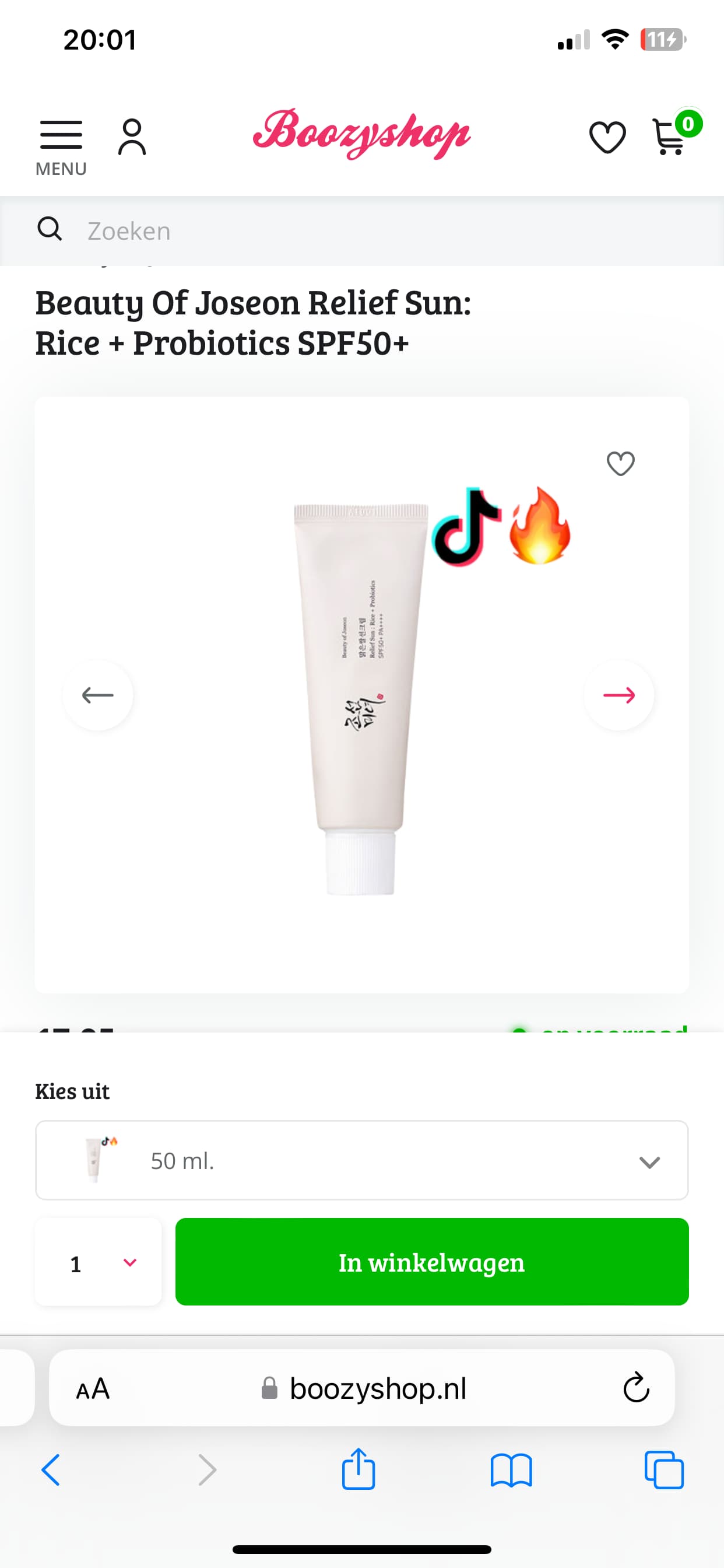Tap the Zoeken search field
Image resolution: width=724 pixels, height=1568 pixels.
pyautogui.click(x=362, y=232)
